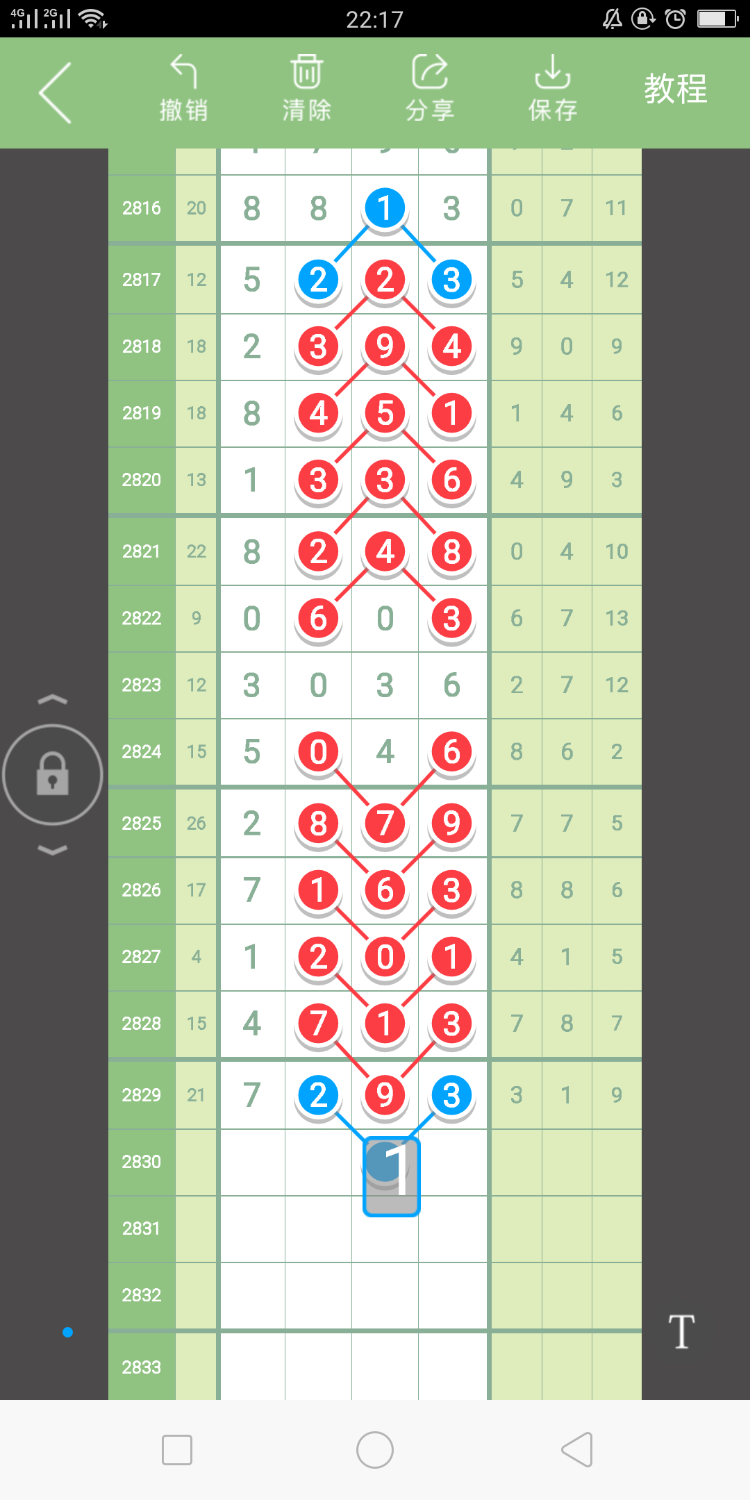Tap the upward chevron above the lock
Viewport: 750px width, 1500px height.
[52, 699]
